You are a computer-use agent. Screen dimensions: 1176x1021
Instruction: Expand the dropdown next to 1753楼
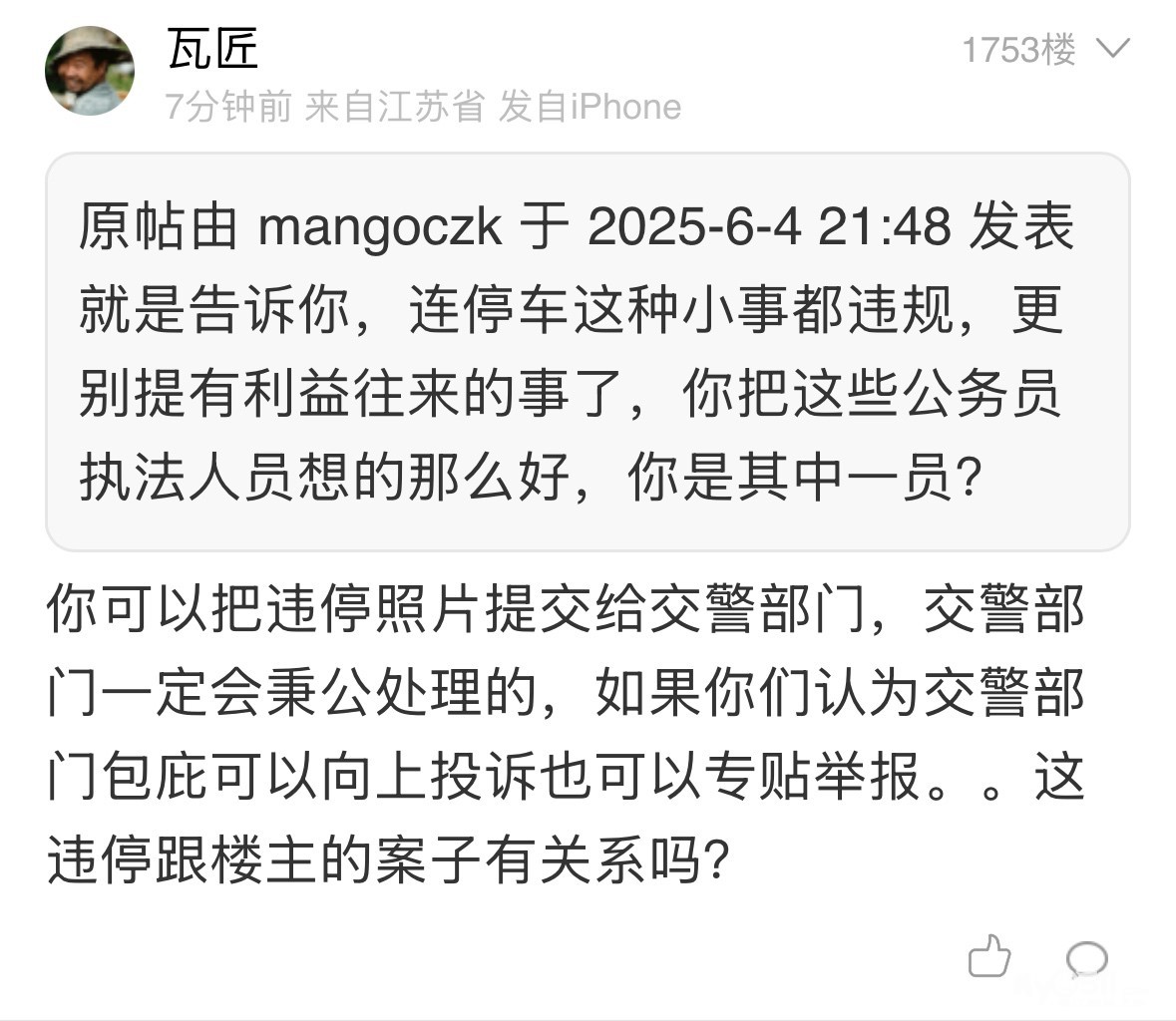click(x=1112, y=48)
